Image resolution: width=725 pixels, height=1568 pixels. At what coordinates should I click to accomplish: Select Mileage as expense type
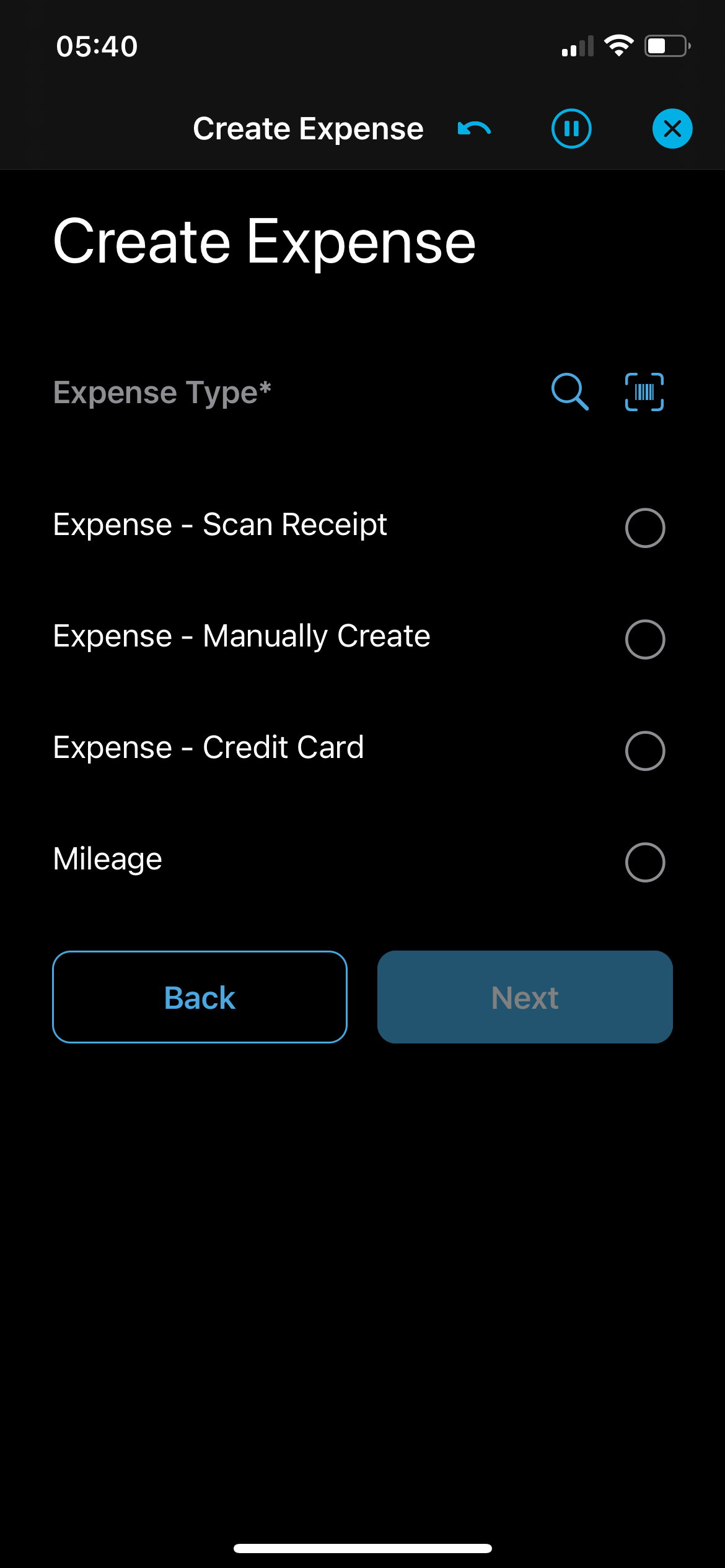click(x=644, y=862)
